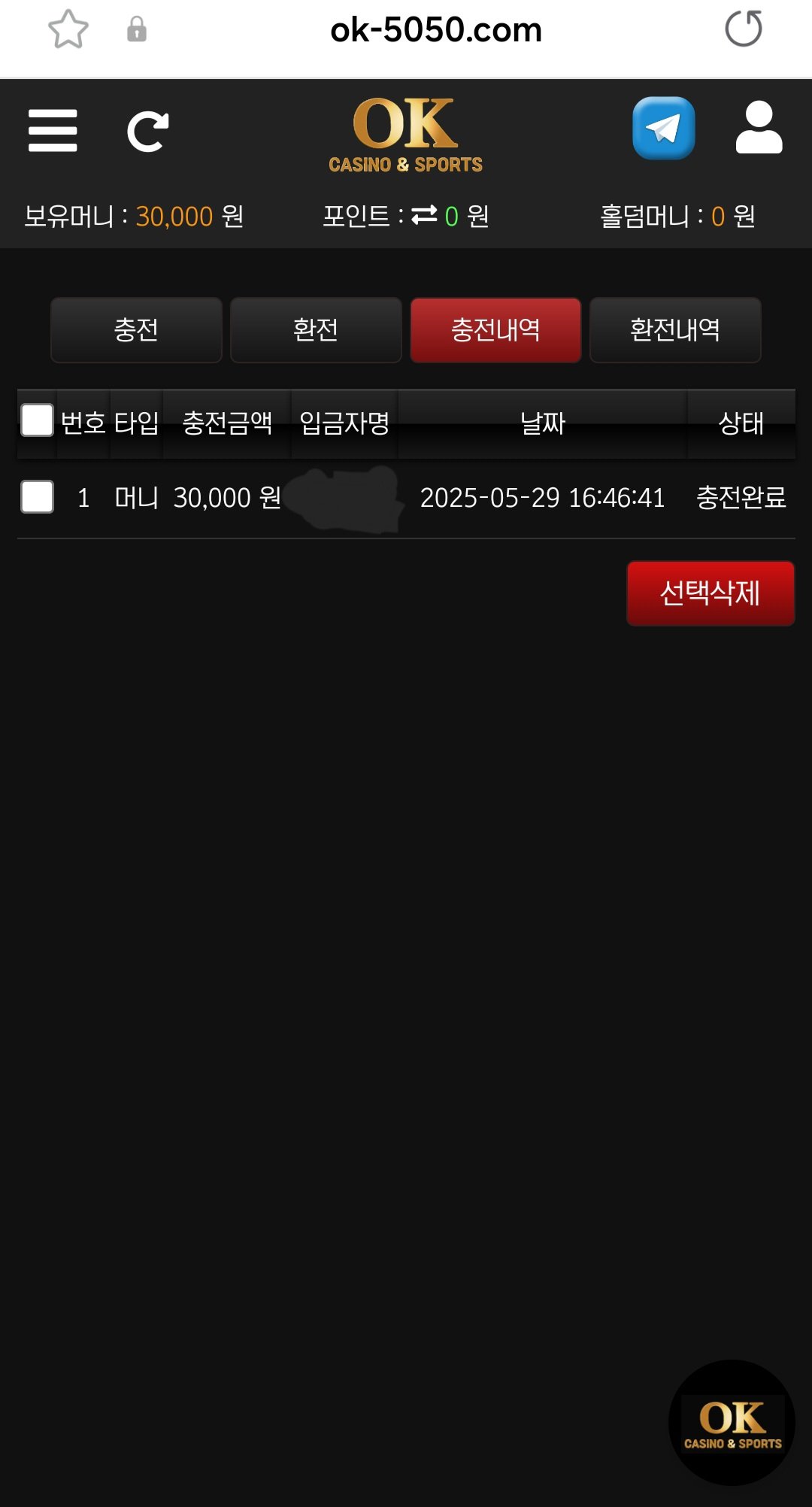Tap the 선택삭제 button

710,593
